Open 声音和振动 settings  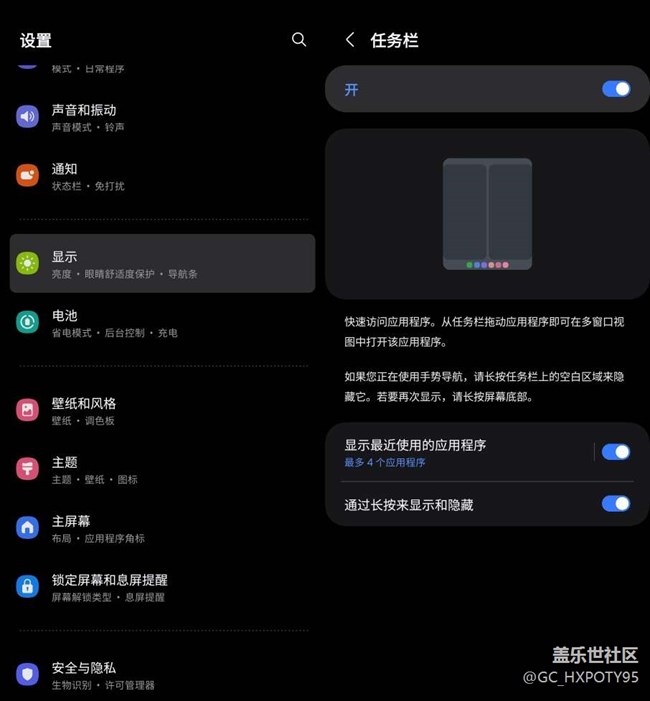click(160, 117)
